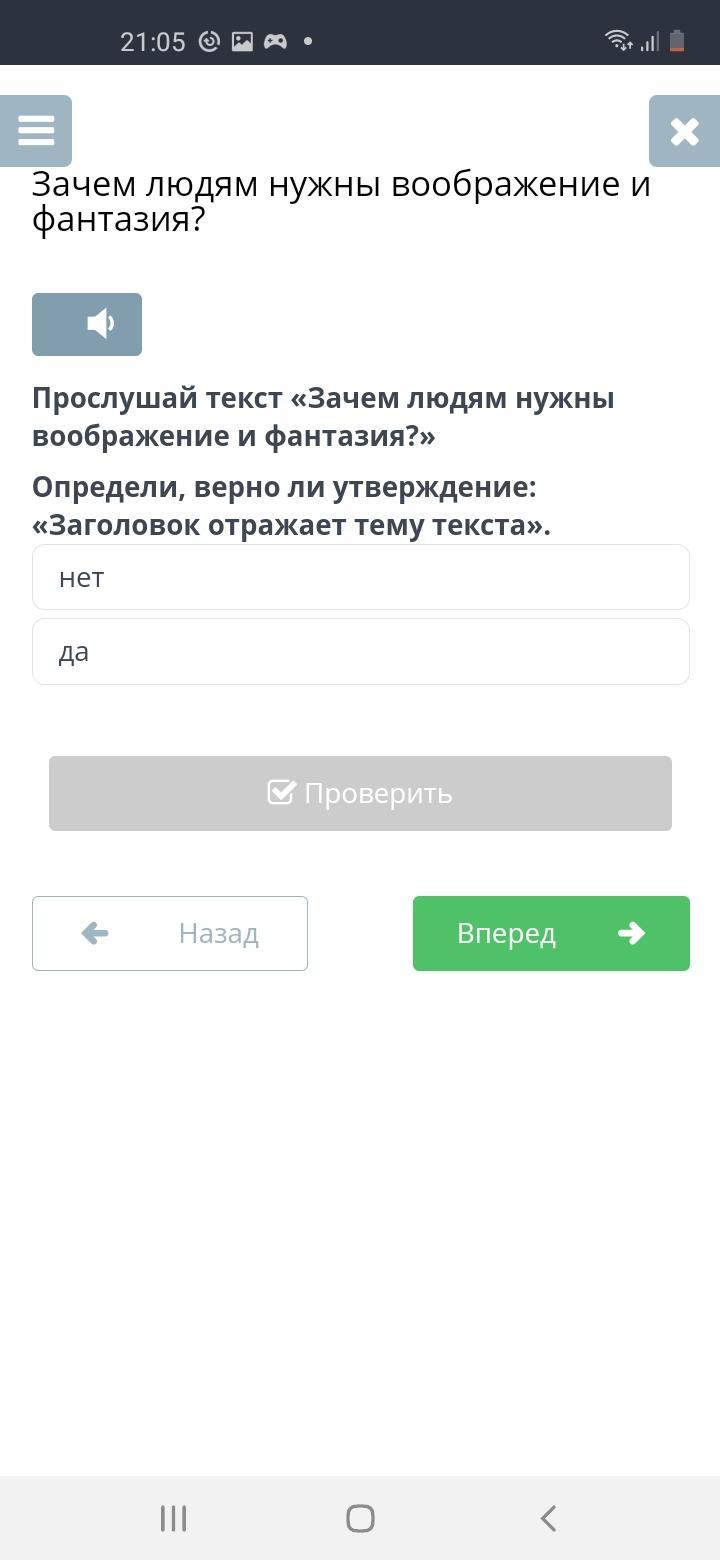The height and width of the screenshot is (1560, 720).
Task: Tap the system back arrow
Action: [x=547, y=1518]
